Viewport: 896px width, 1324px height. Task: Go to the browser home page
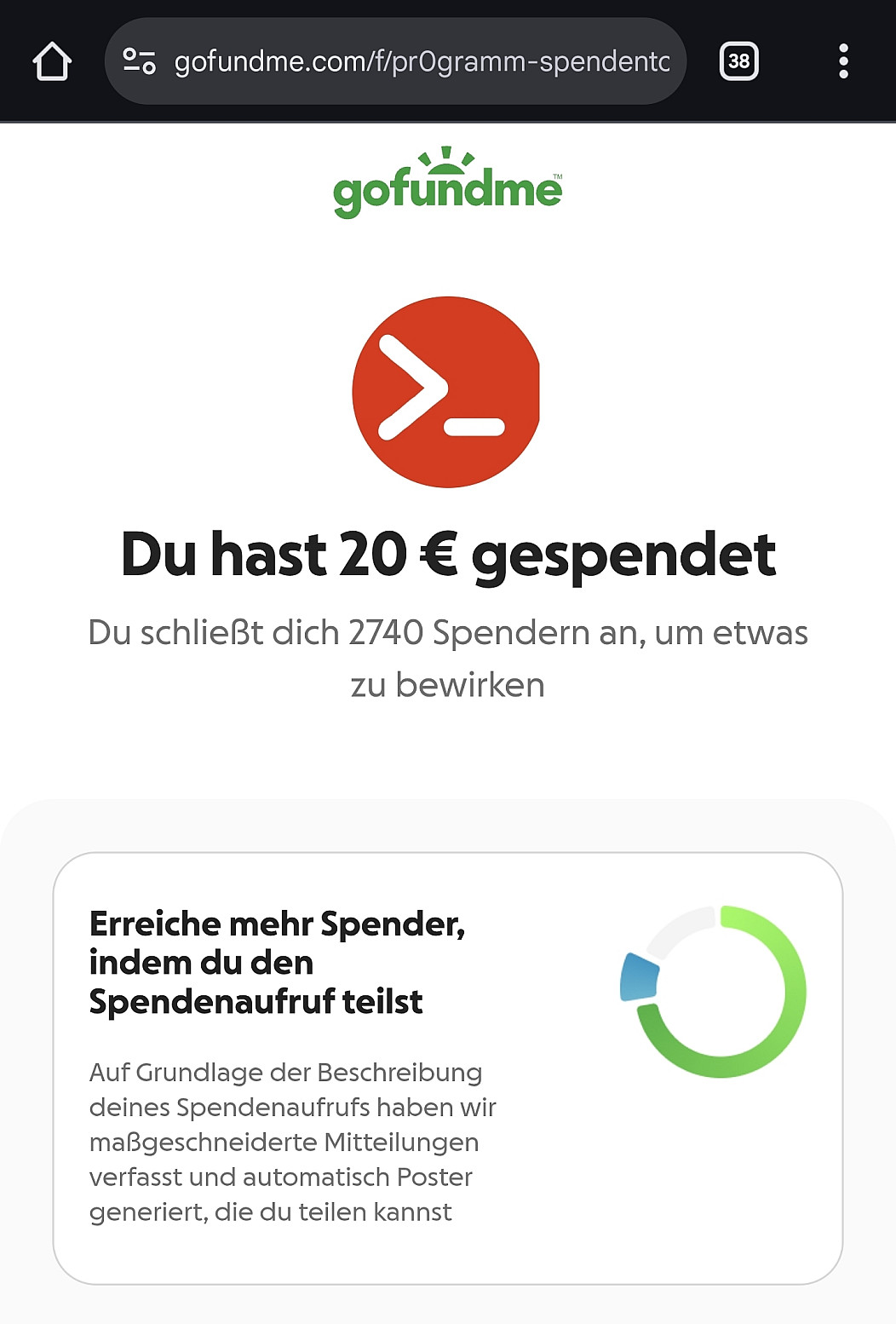coord(52,61)
